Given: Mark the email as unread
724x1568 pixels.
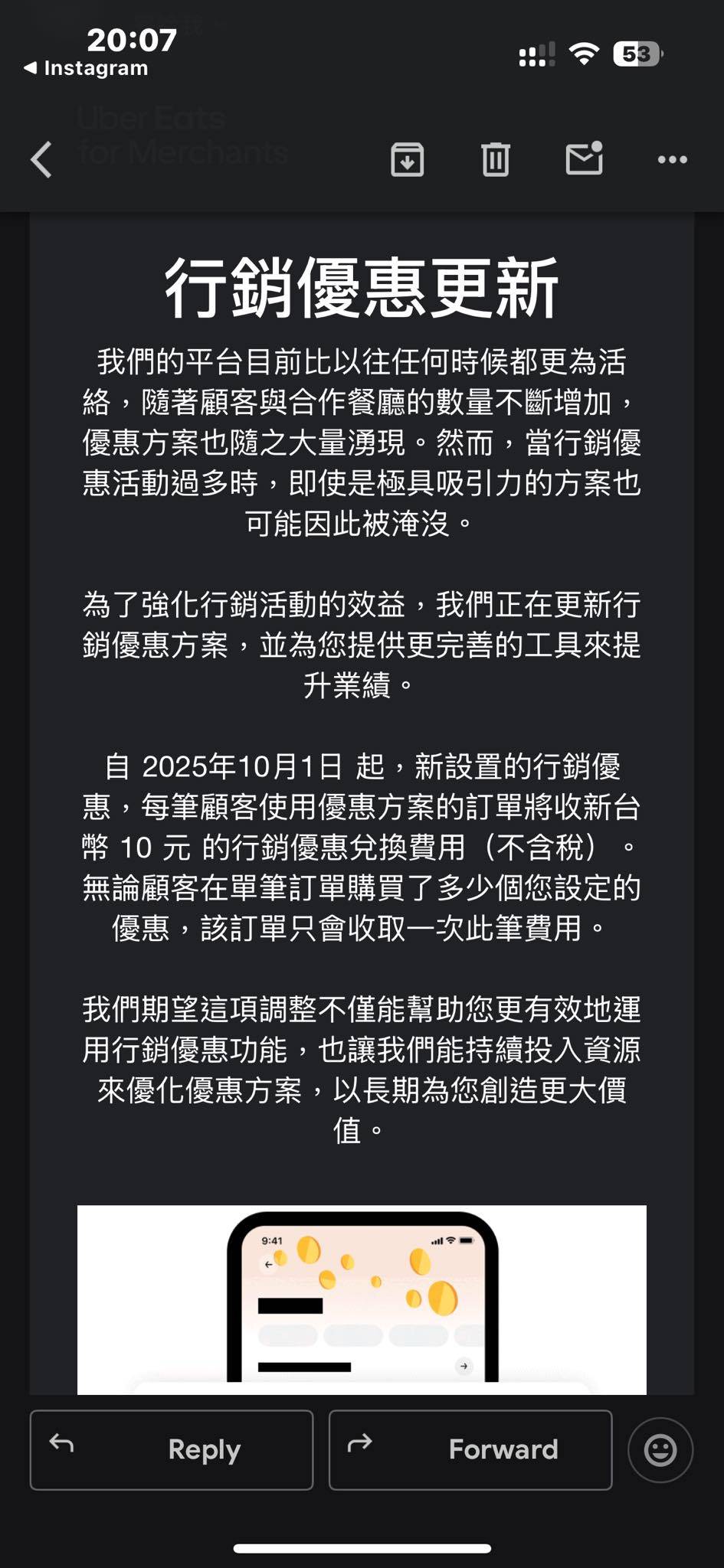Looking at the screenshot, I should point(584,158).
